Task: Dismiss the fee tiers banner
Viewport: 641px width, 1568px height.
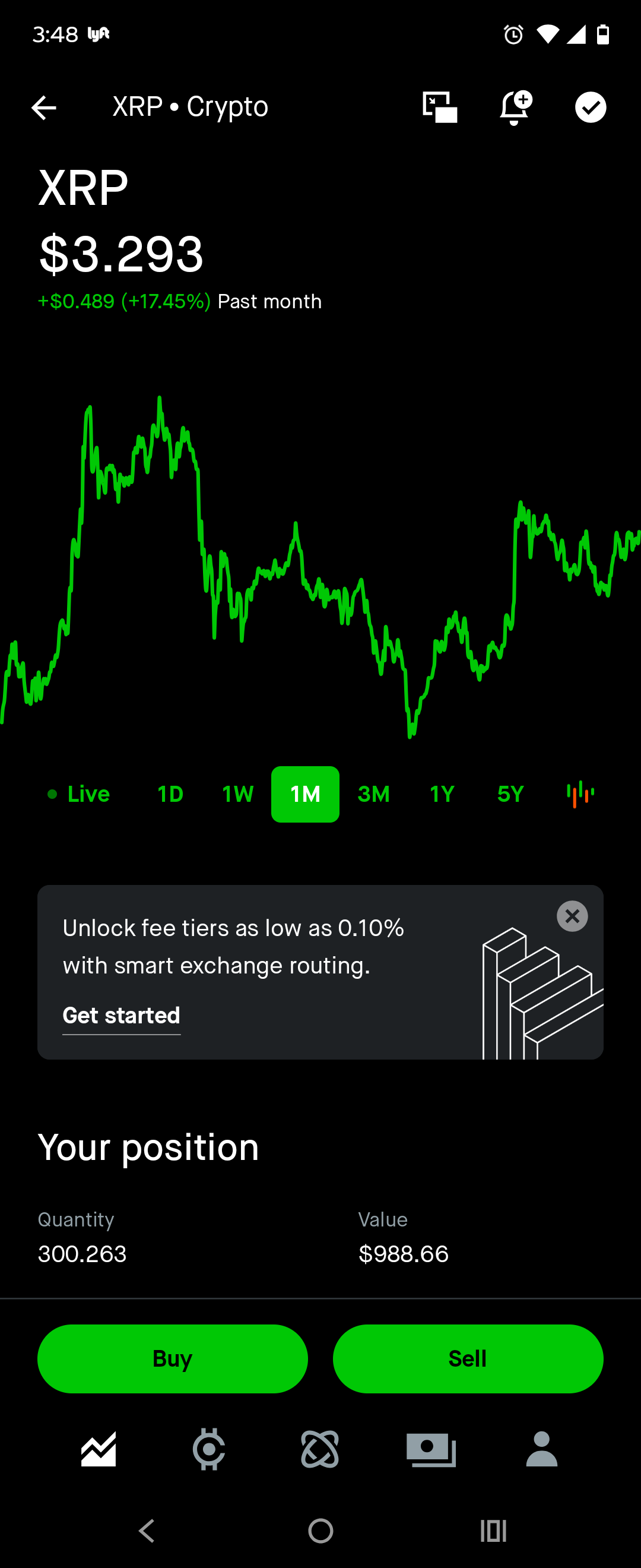Action: click(x=572, y=916)
